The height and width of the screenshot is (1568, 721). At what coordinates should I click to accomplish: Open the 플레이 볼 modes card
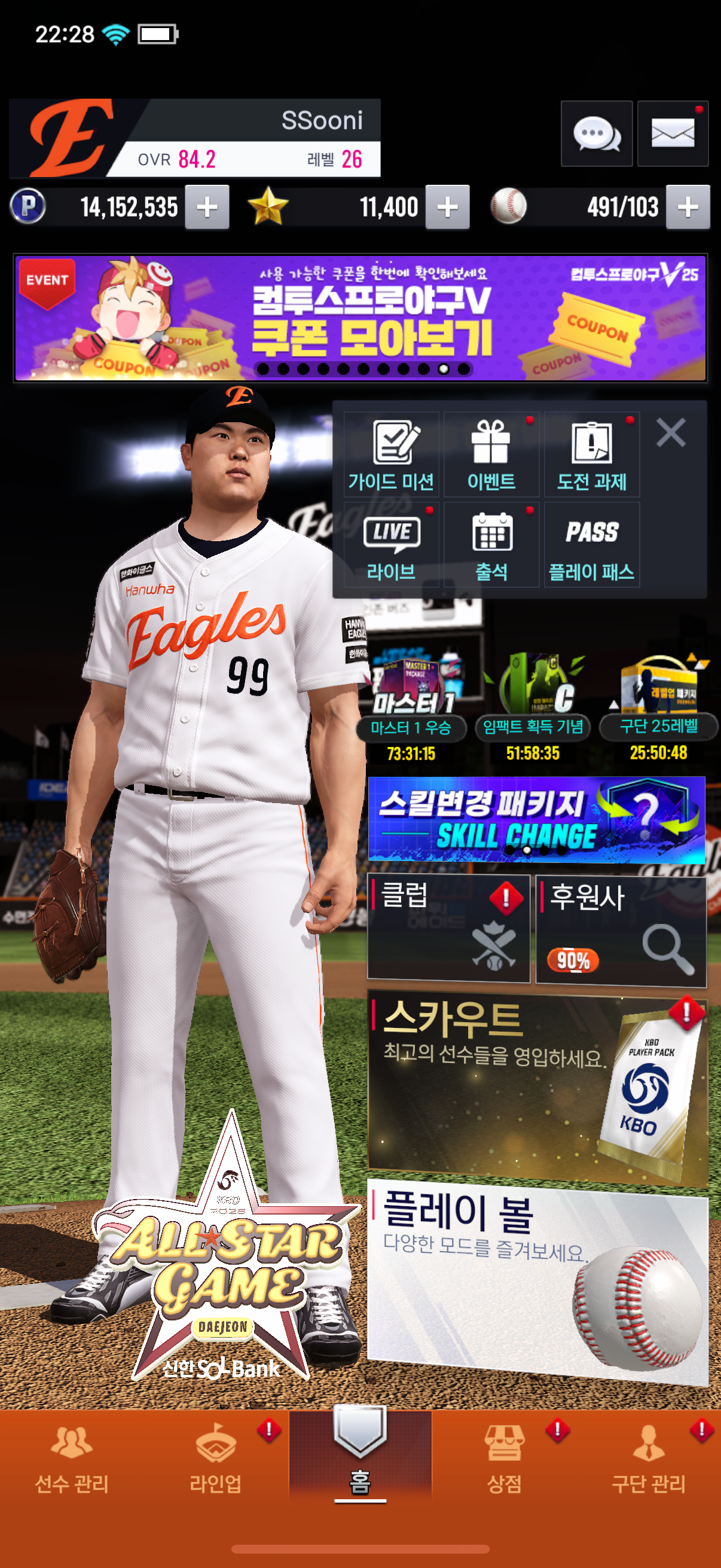click(538, 1282)
